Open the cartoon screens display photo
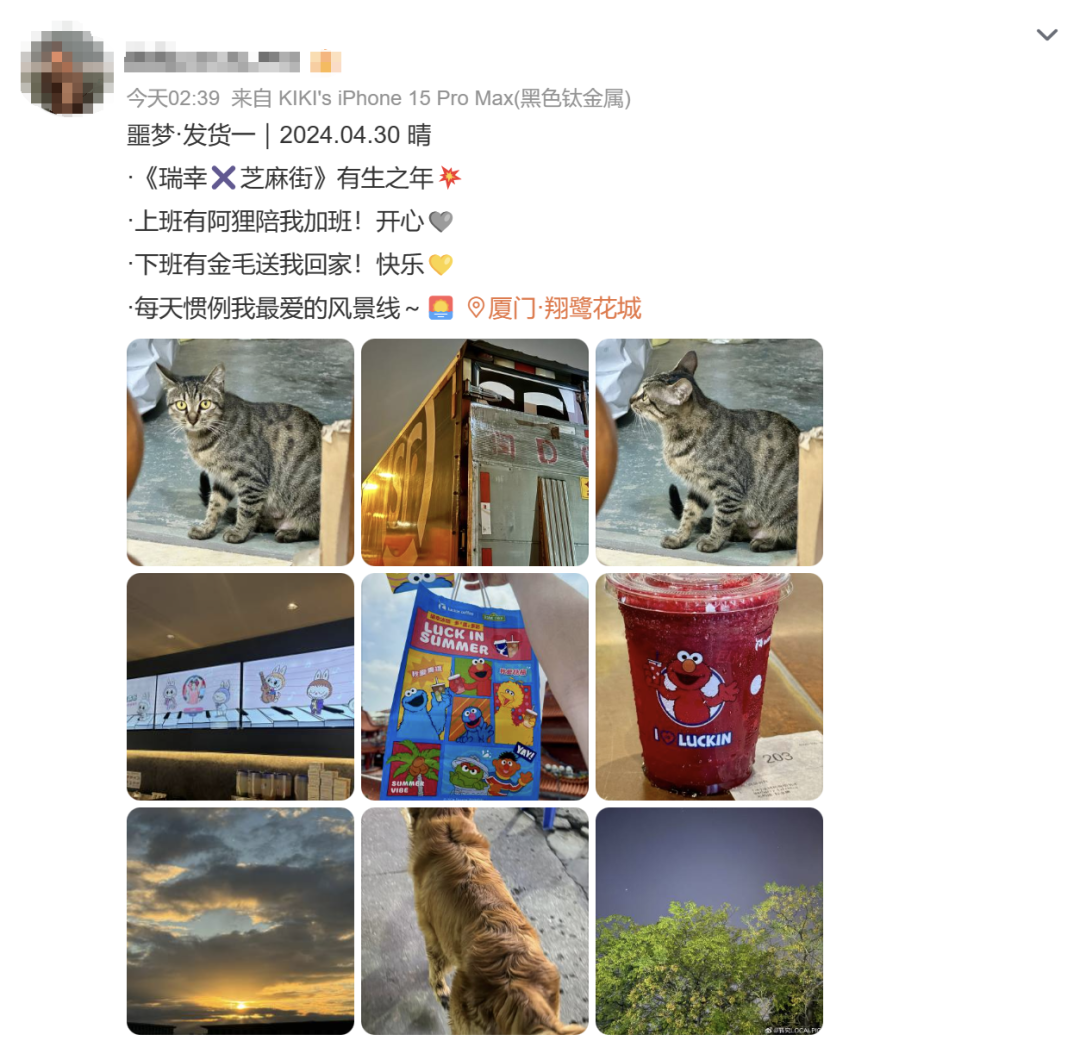This screenshot has height=1047, width=1080. coord(240,686)
